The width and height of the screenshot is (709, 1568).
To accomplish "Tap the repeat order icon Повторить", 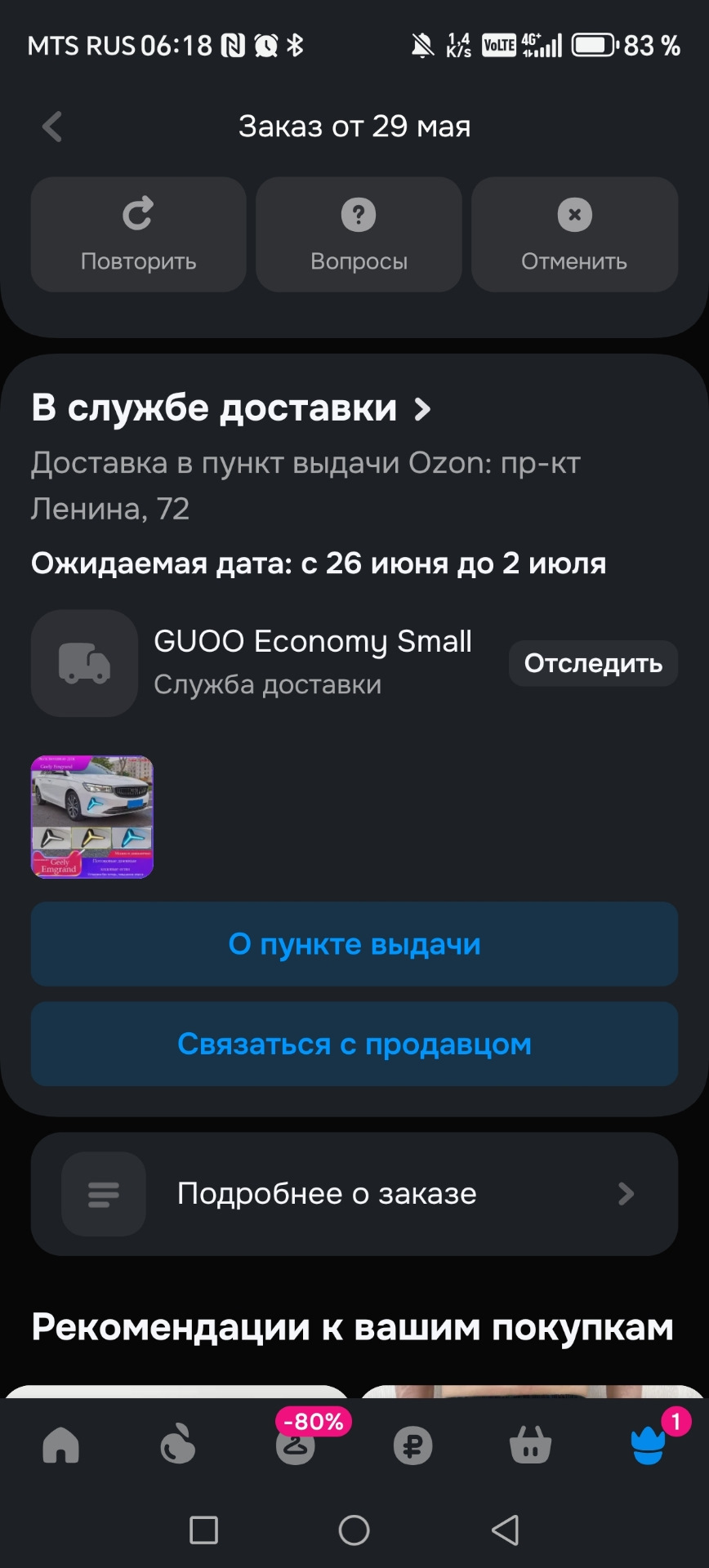I will 137,214.
